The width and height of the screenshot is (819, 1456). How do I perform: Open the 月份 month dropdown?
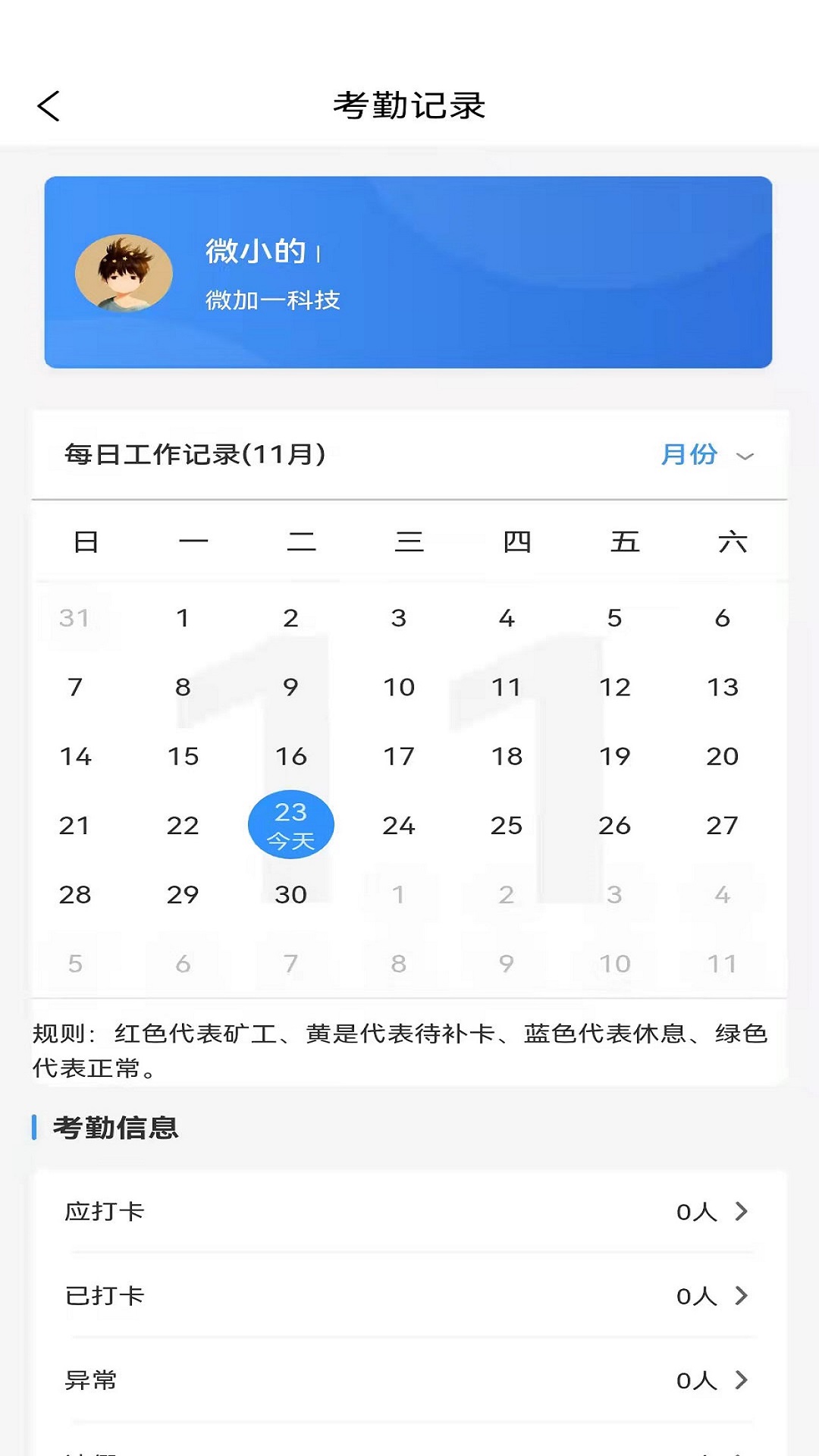707,454
